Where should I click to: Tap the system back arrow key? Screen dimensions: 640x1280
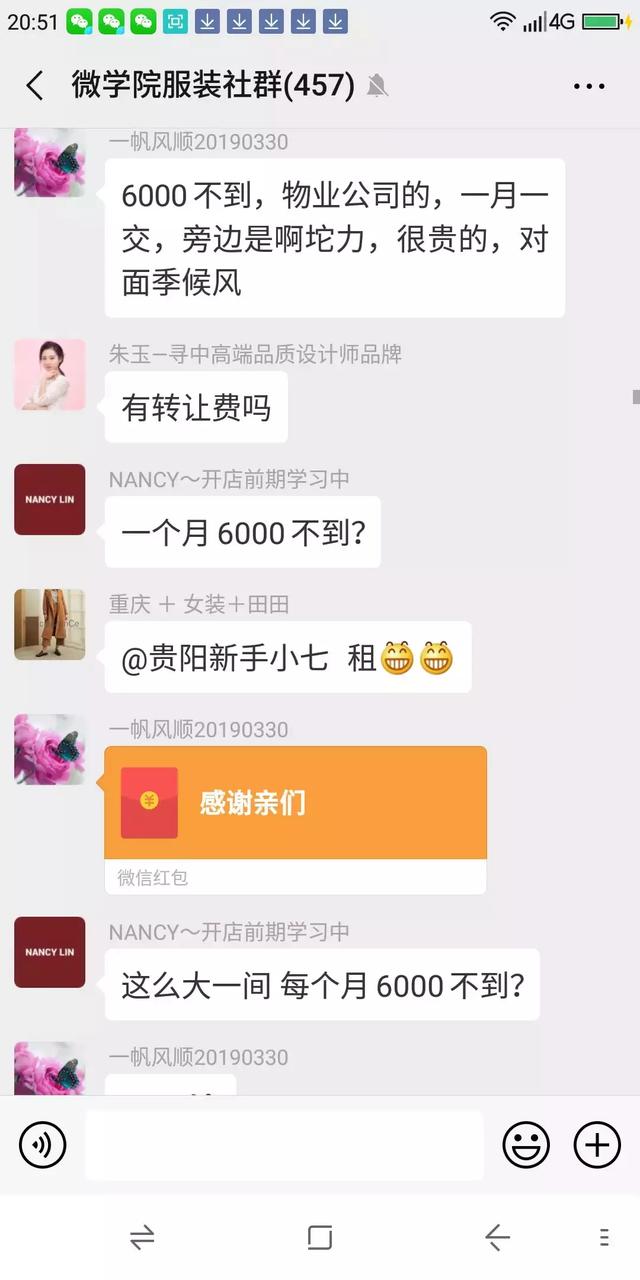point(498,1238)
